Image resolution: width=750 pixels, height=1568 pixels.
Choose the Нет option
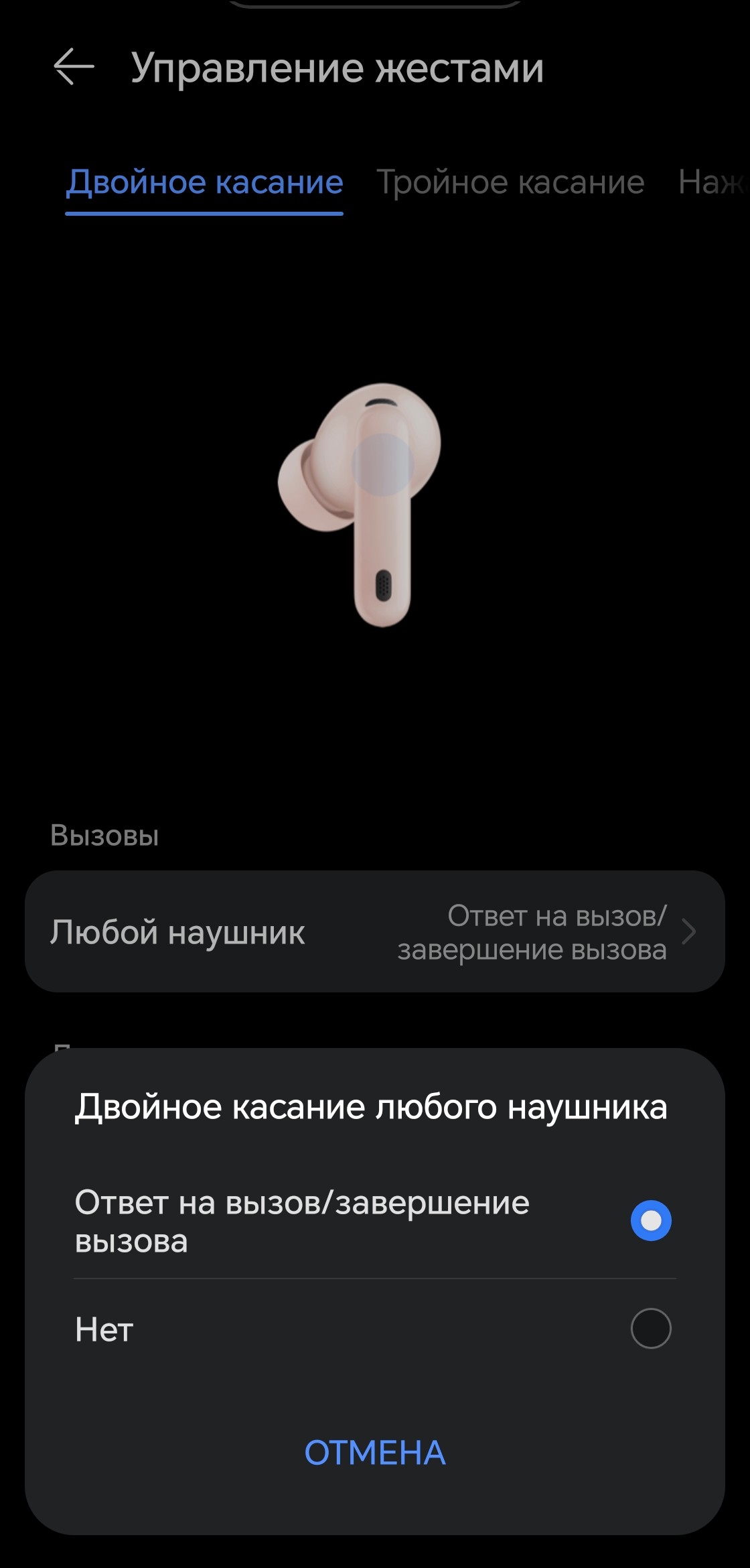click(650, 1328)
